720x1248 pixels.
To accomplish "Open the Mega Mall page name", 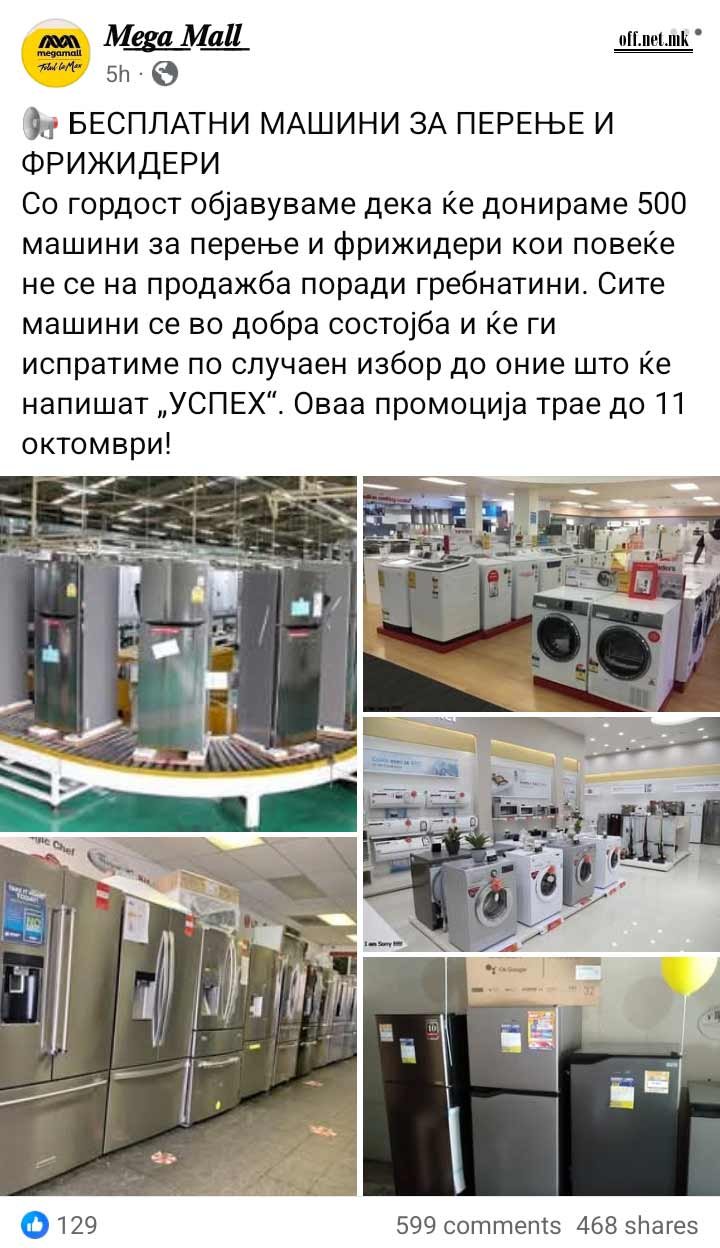I will [175, 37].
